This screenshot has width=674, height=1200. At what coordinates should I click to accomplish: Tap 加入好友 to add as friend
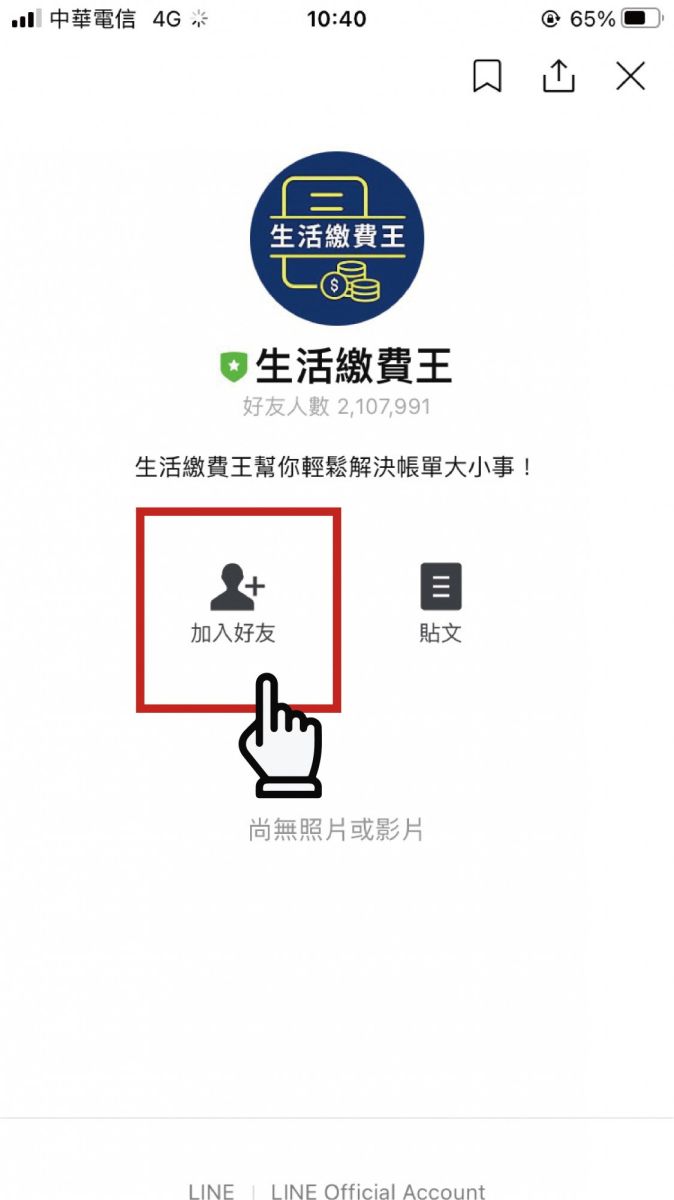pyautogui.click(x=236, y=604)
